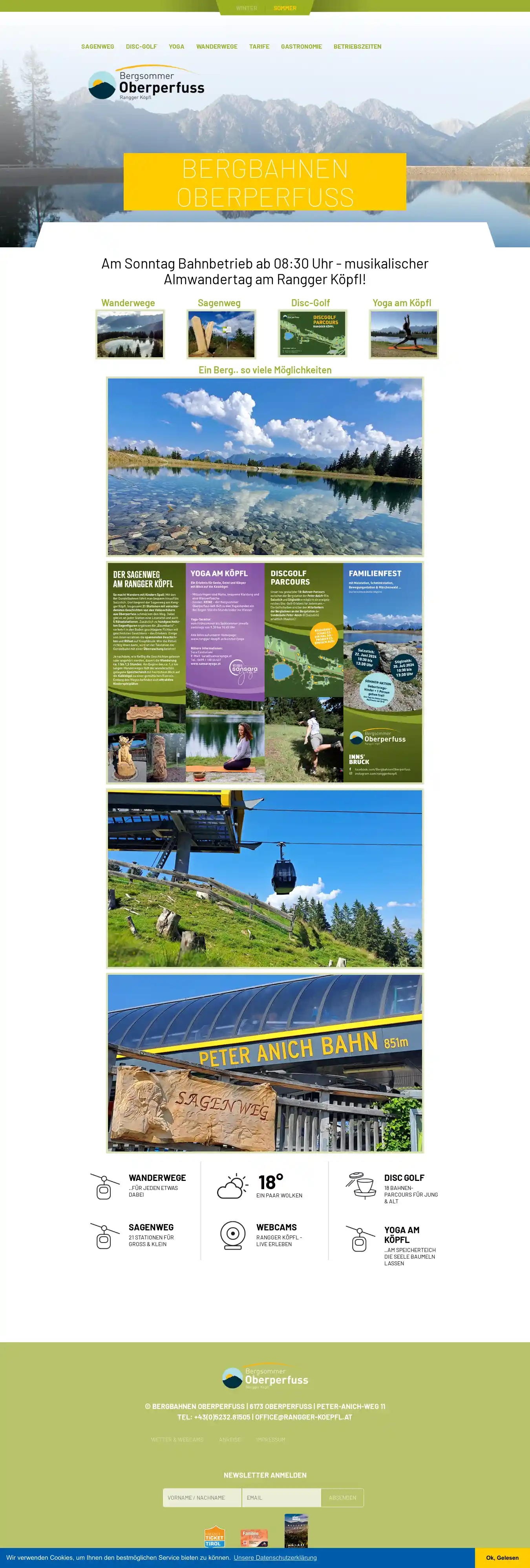
Task: Switch to the Winter season tab
Action: [x=247, y=8]
